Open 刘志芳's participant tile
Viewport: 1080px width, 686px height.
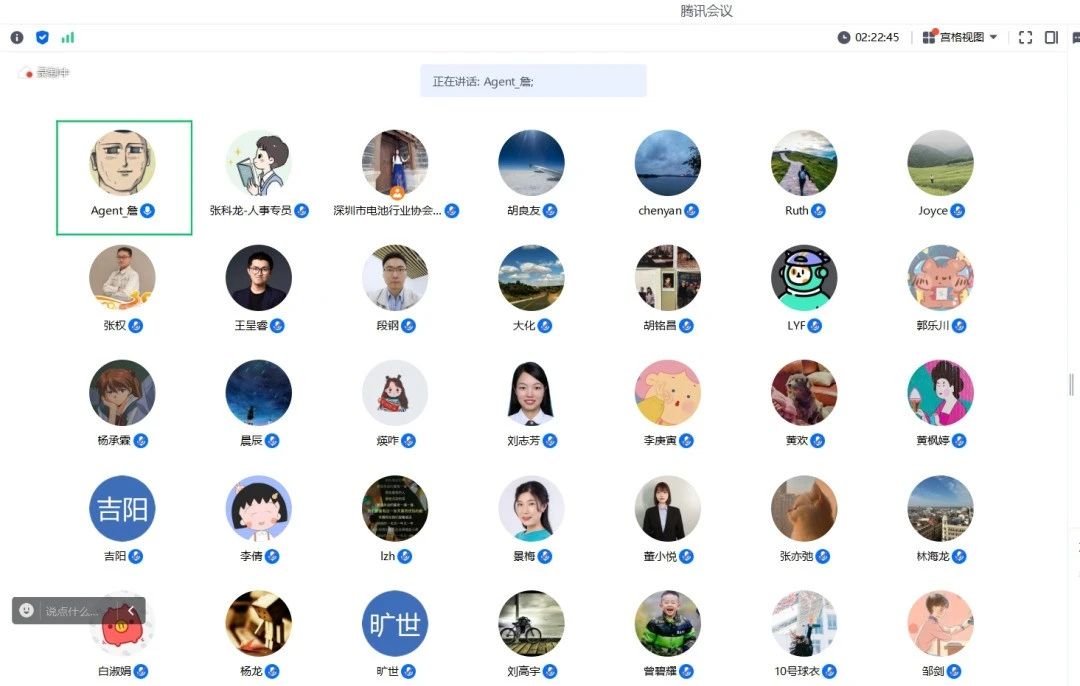(531, 394)
